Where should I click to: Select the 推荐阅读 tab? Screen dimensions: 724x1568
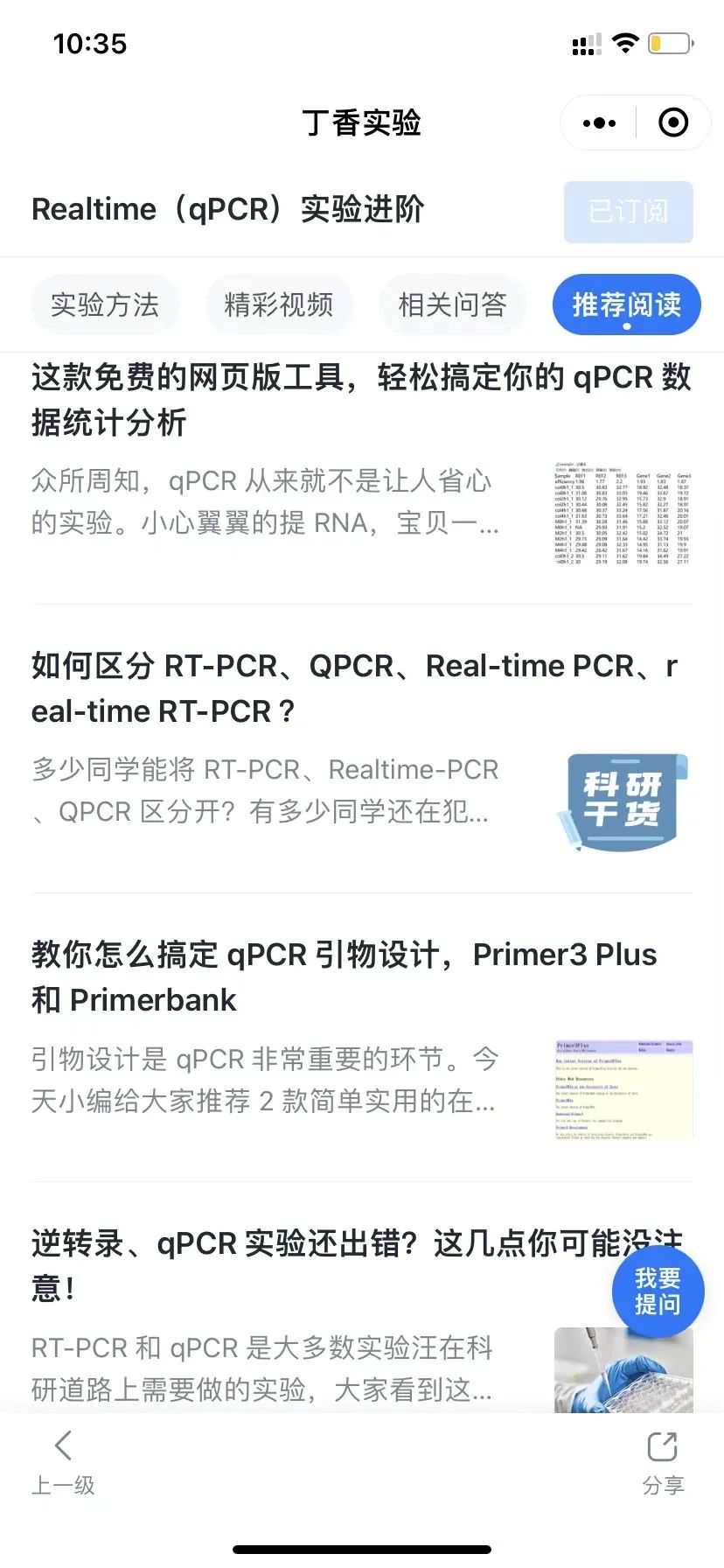pyautogui.click(x=626, y=304)
